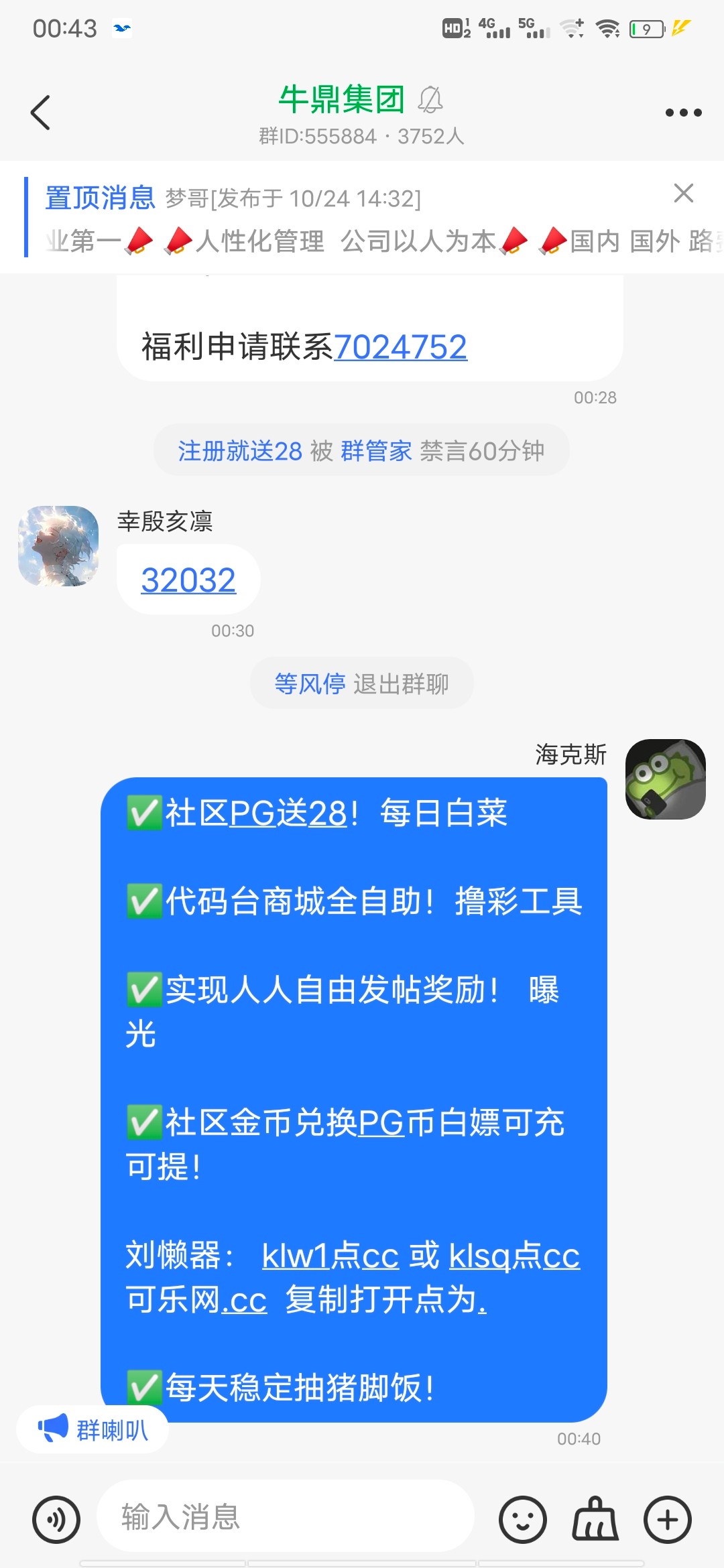The width and height of the screenshot is (724, 1568).
Task: Dismiss the pinned message with the X
Action: (x=683, y=194)
